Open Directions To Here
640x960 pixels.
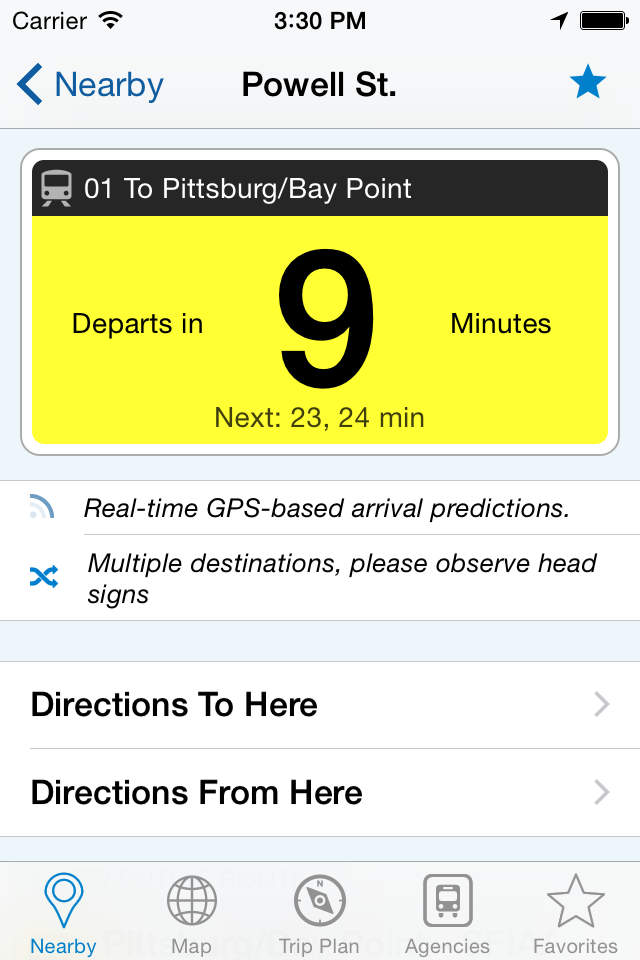point(320,705)
